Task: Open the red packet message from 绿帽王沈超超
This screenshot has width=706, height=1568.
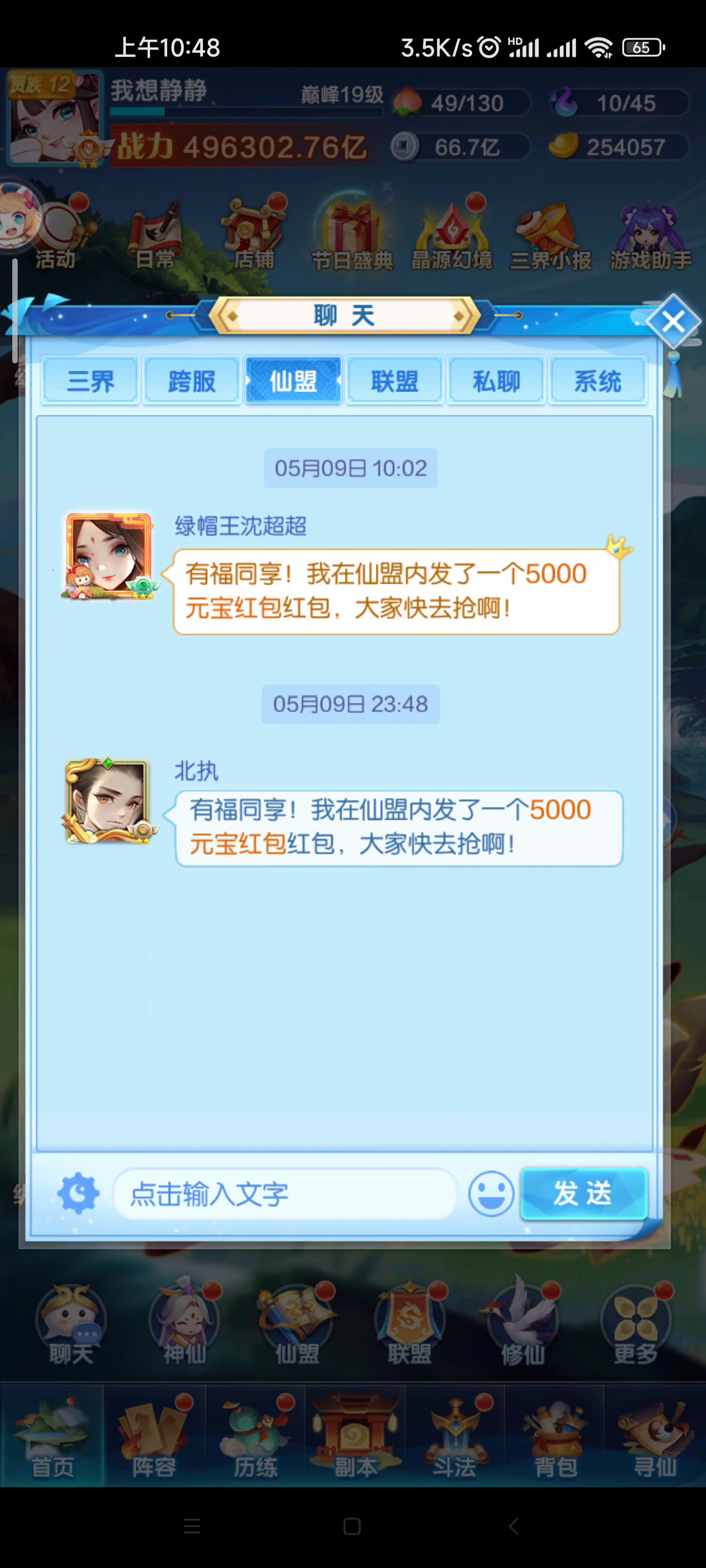Action: point(396,591)
